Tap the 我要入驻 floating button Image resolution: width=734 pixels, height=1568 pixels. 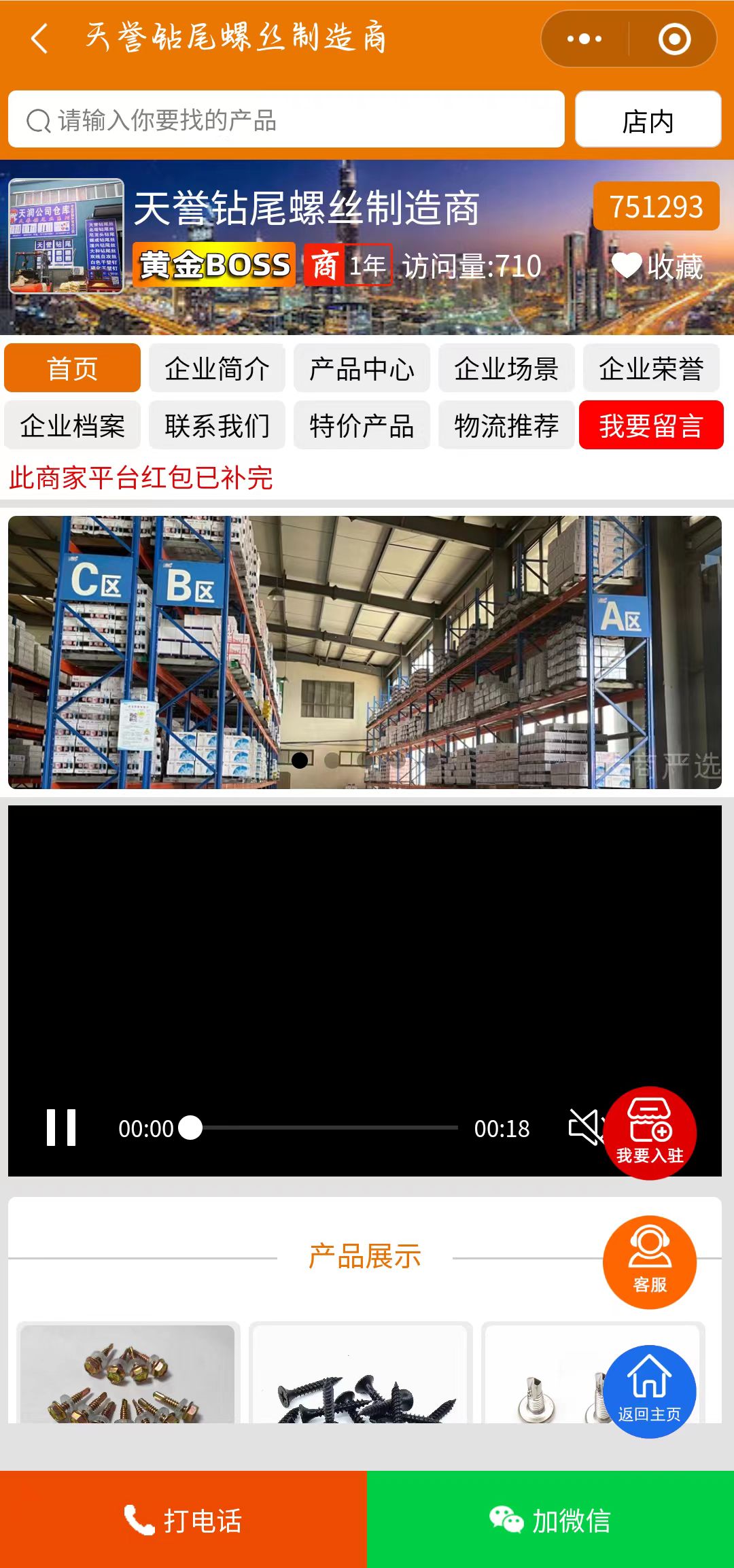(650, 1132)
